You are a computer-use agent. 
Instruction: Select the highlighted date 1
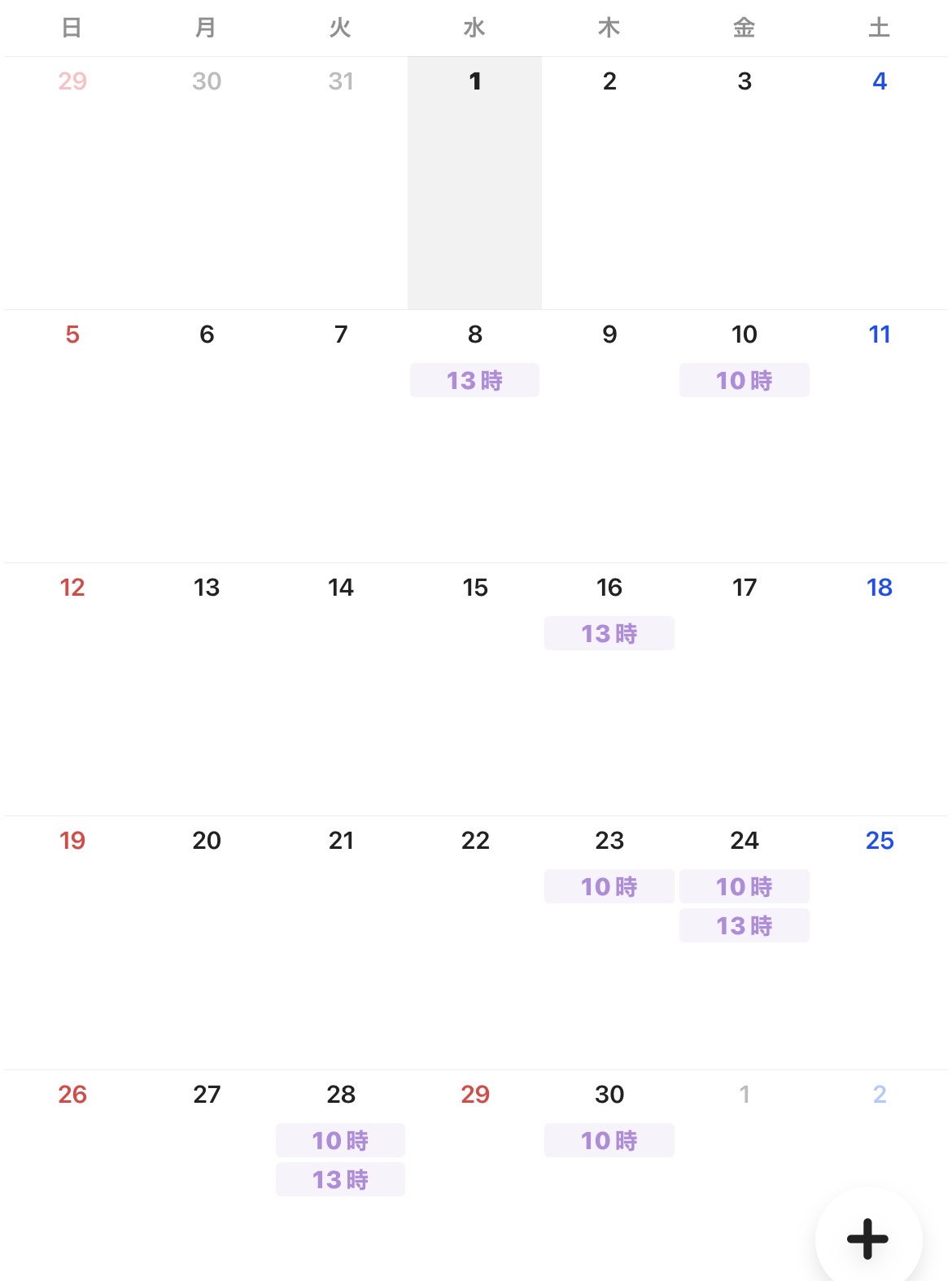click(x=474, y=81)
